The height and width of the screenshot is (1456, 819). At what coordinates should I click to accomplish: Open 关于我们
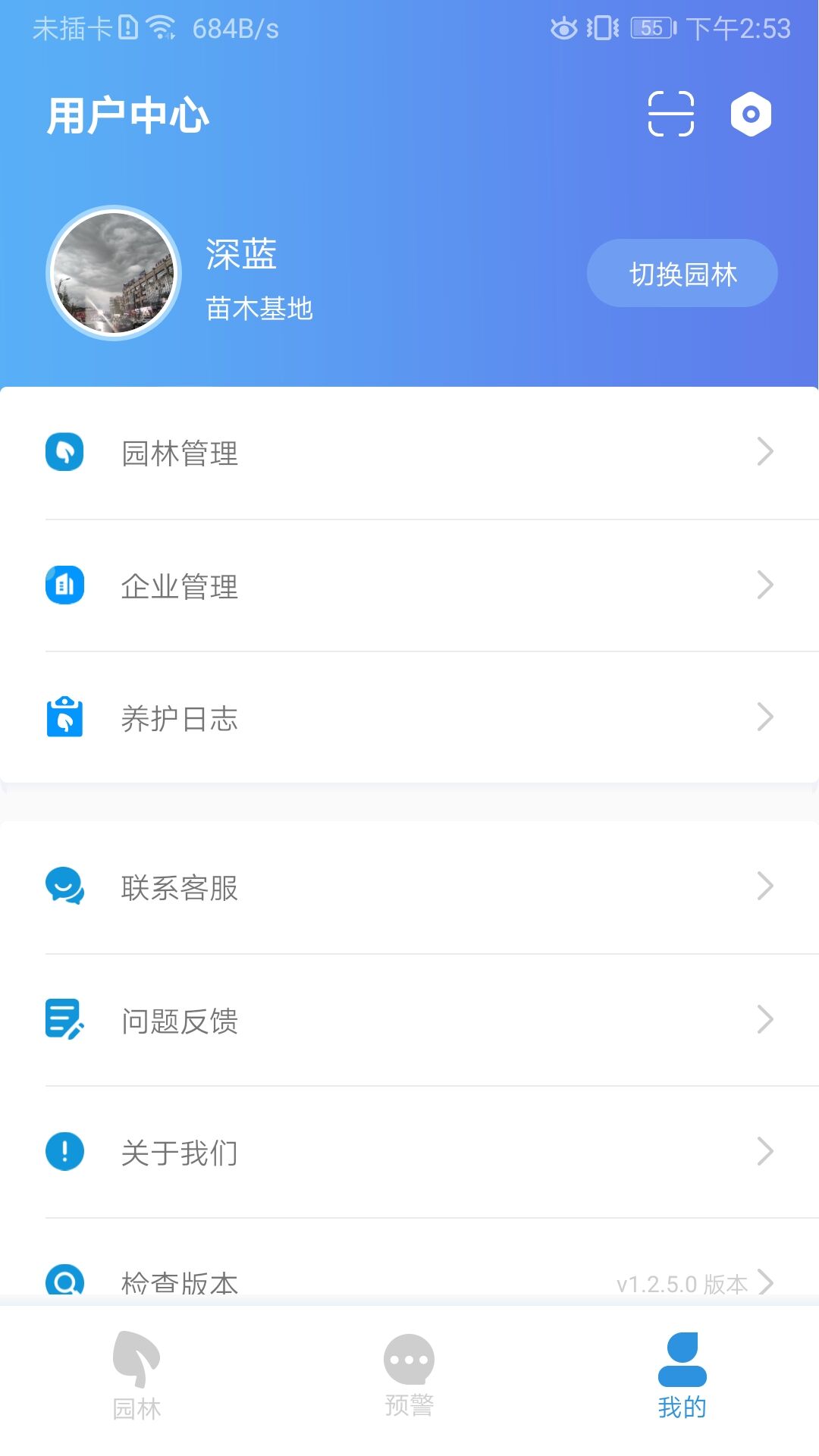click(x=409, y=1152)
